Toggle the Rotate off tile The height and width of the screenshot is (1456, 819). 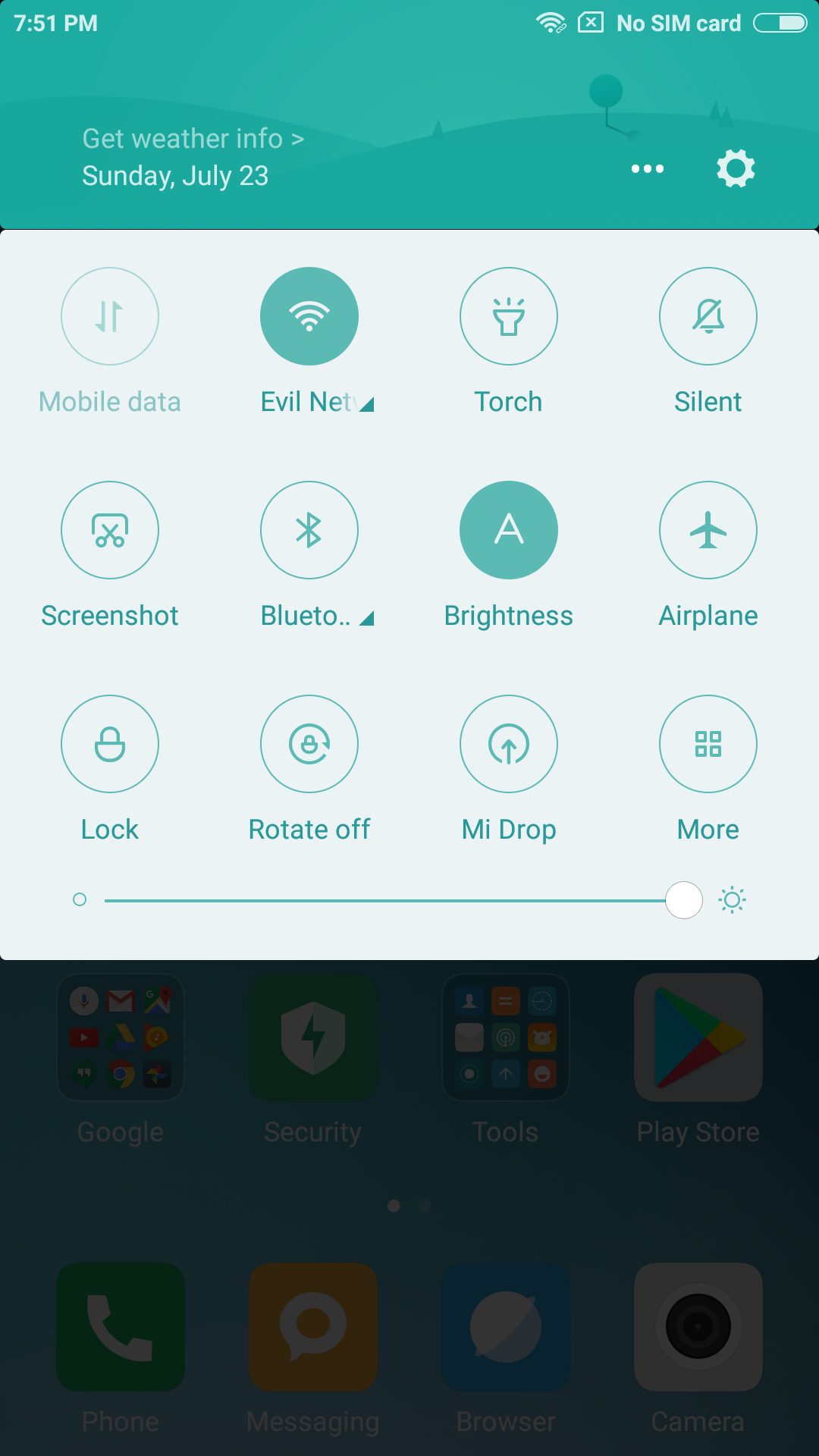309,744
